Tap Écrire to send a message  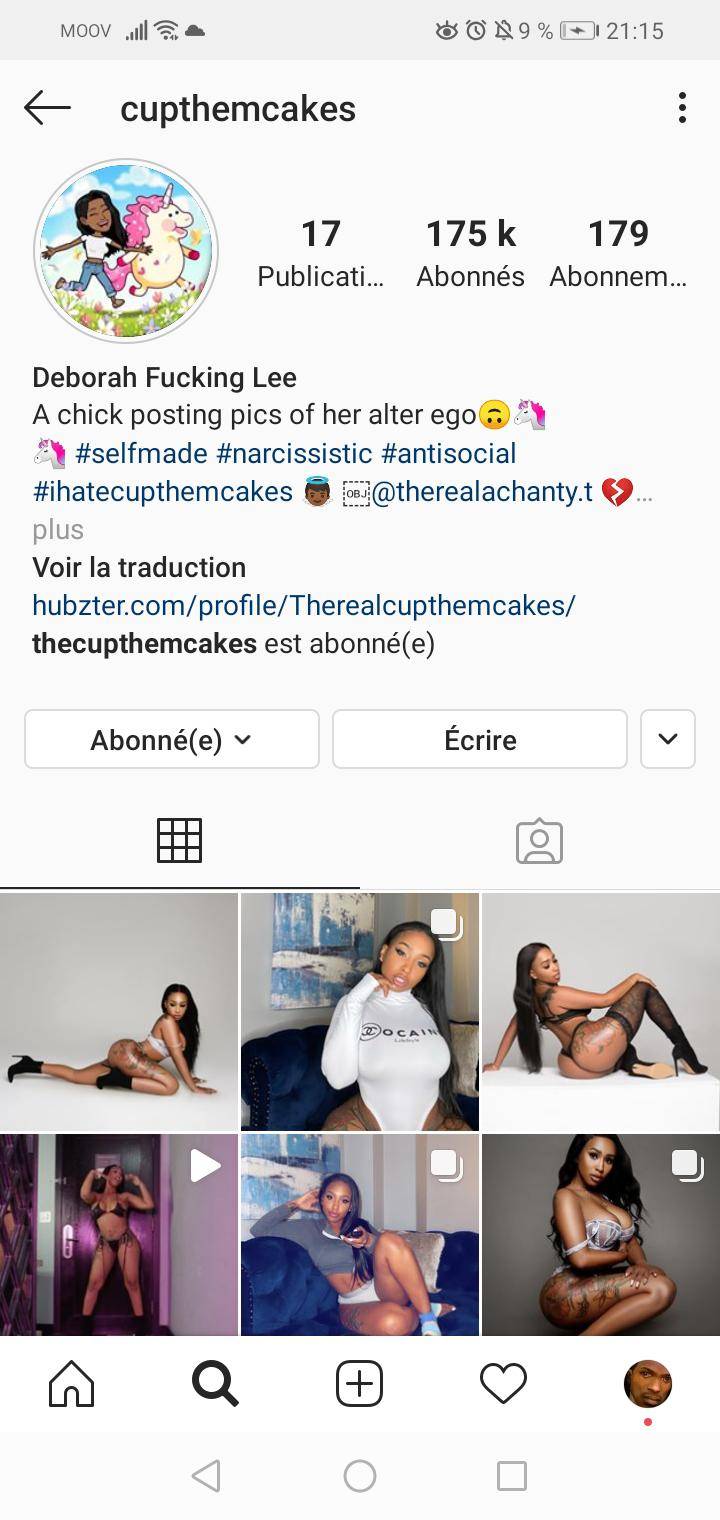tap(480, 740)
